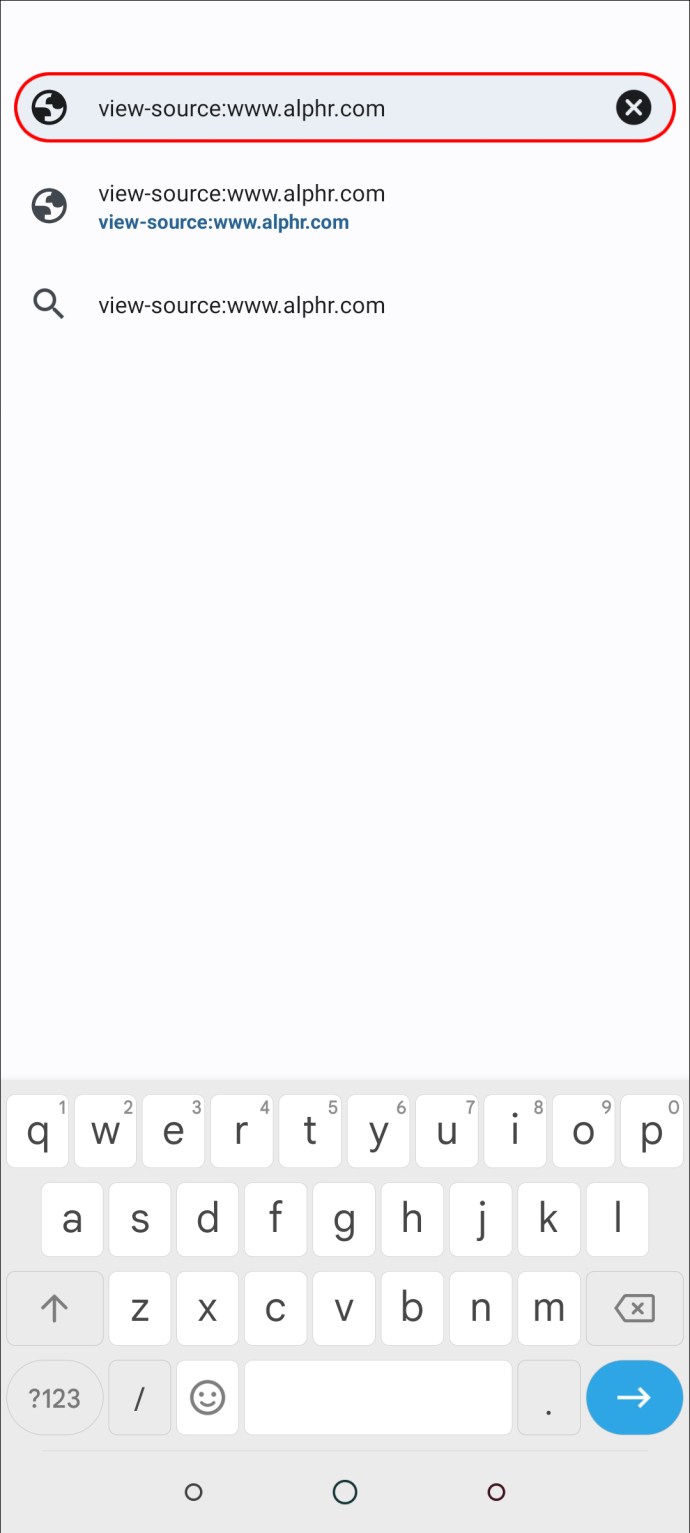Switch keyboard to ?123 symbols
Viewport: 690px width, 1533px height.
point(54,1397)
